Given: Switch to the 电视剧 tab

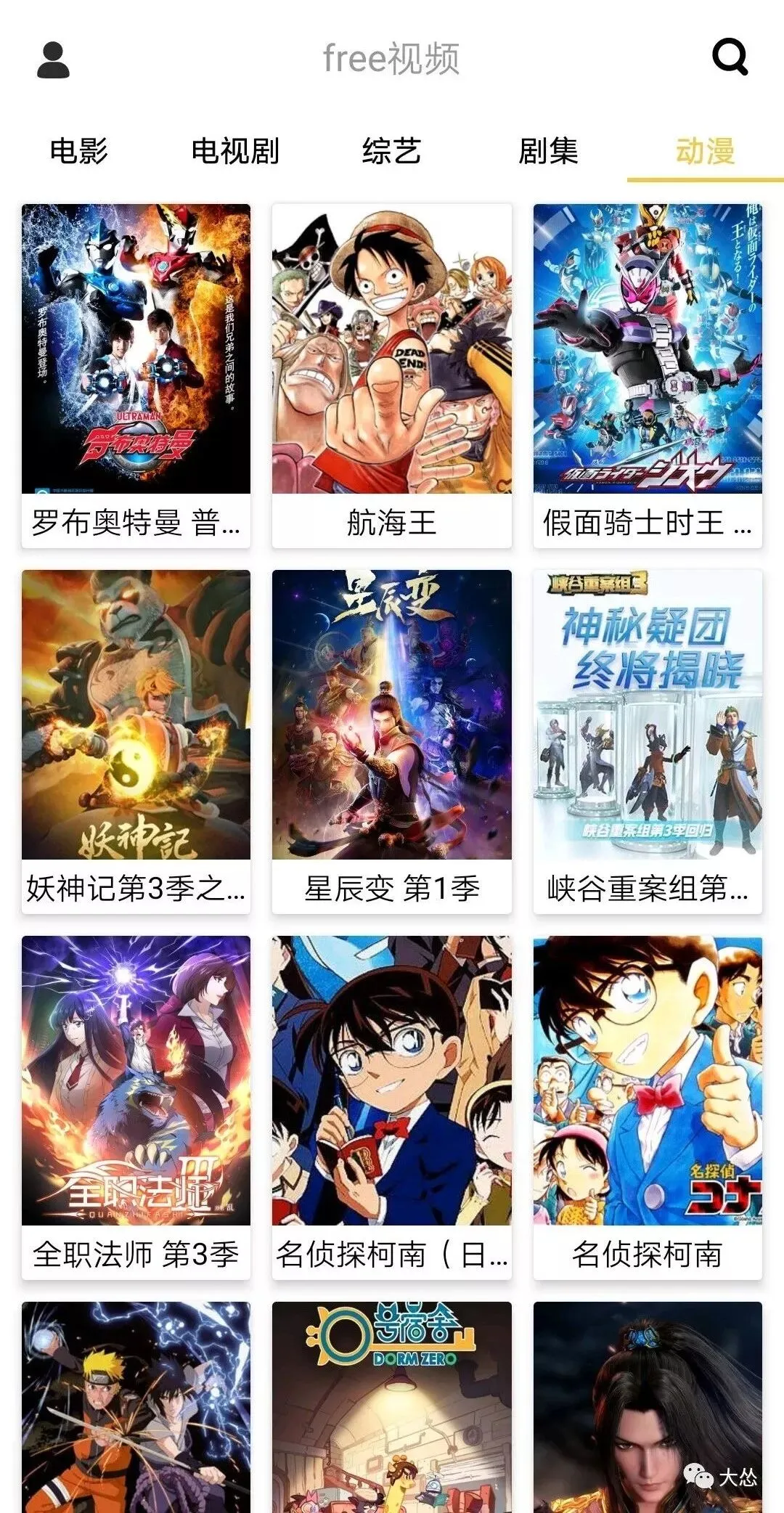Looking at the screenshot, I should 235,151.
